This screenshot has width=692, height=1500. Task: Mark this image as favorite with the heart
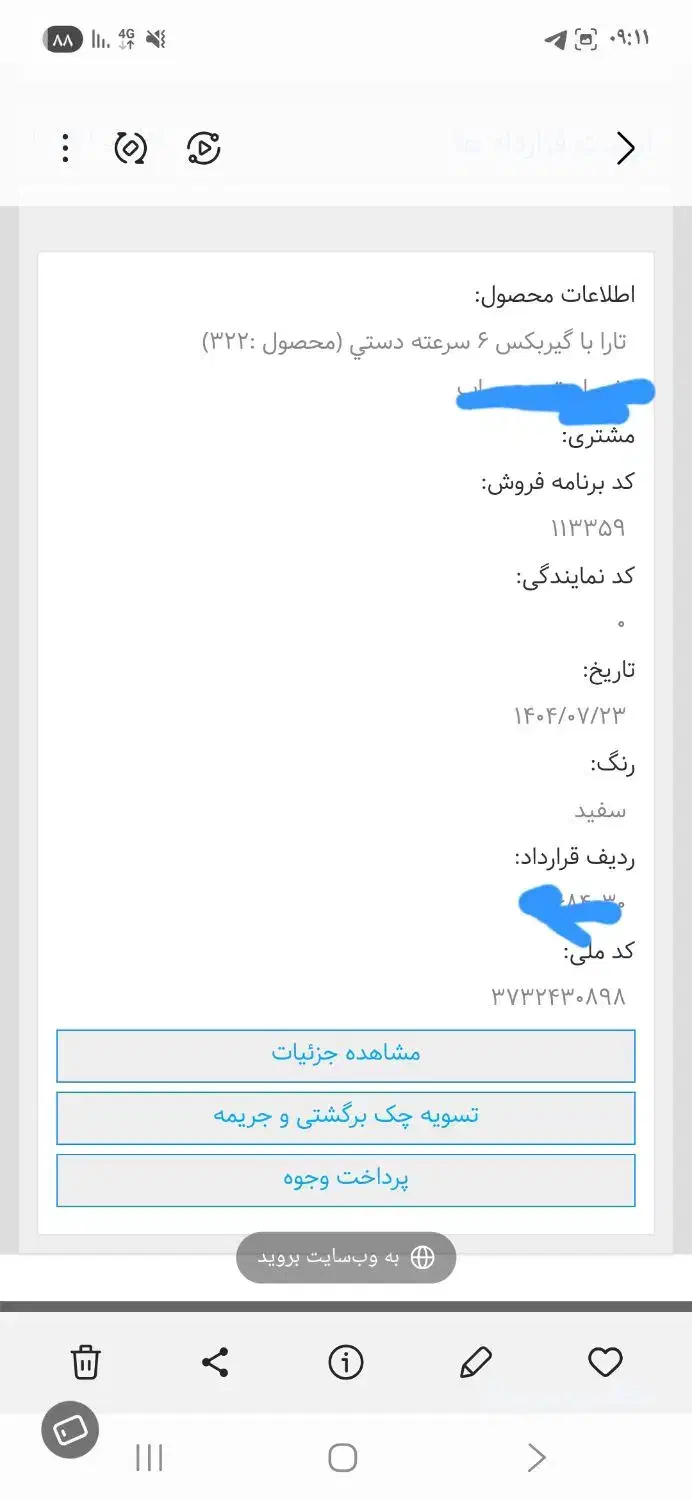pos(605,1361)
